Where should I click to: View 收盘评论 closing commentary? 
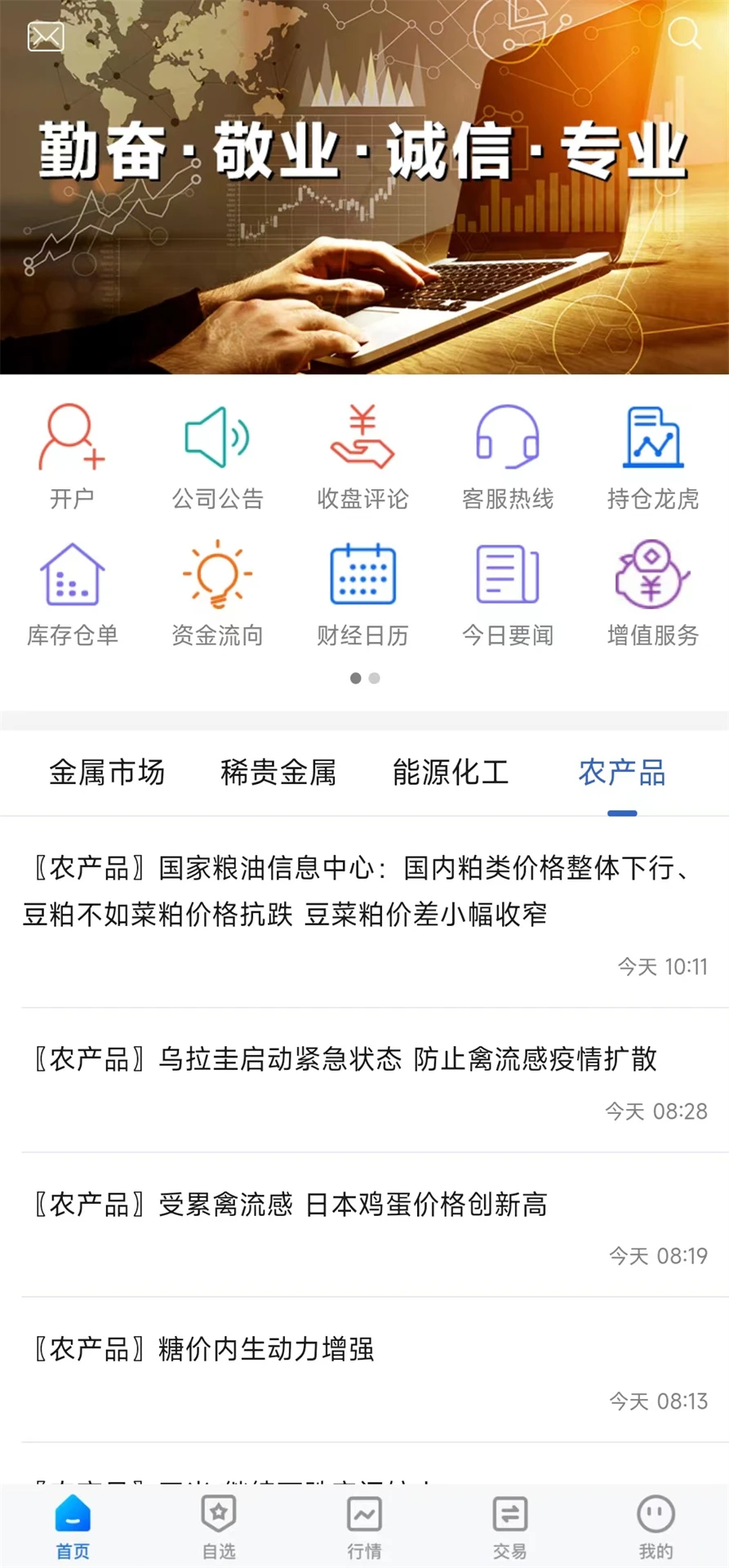363,454
